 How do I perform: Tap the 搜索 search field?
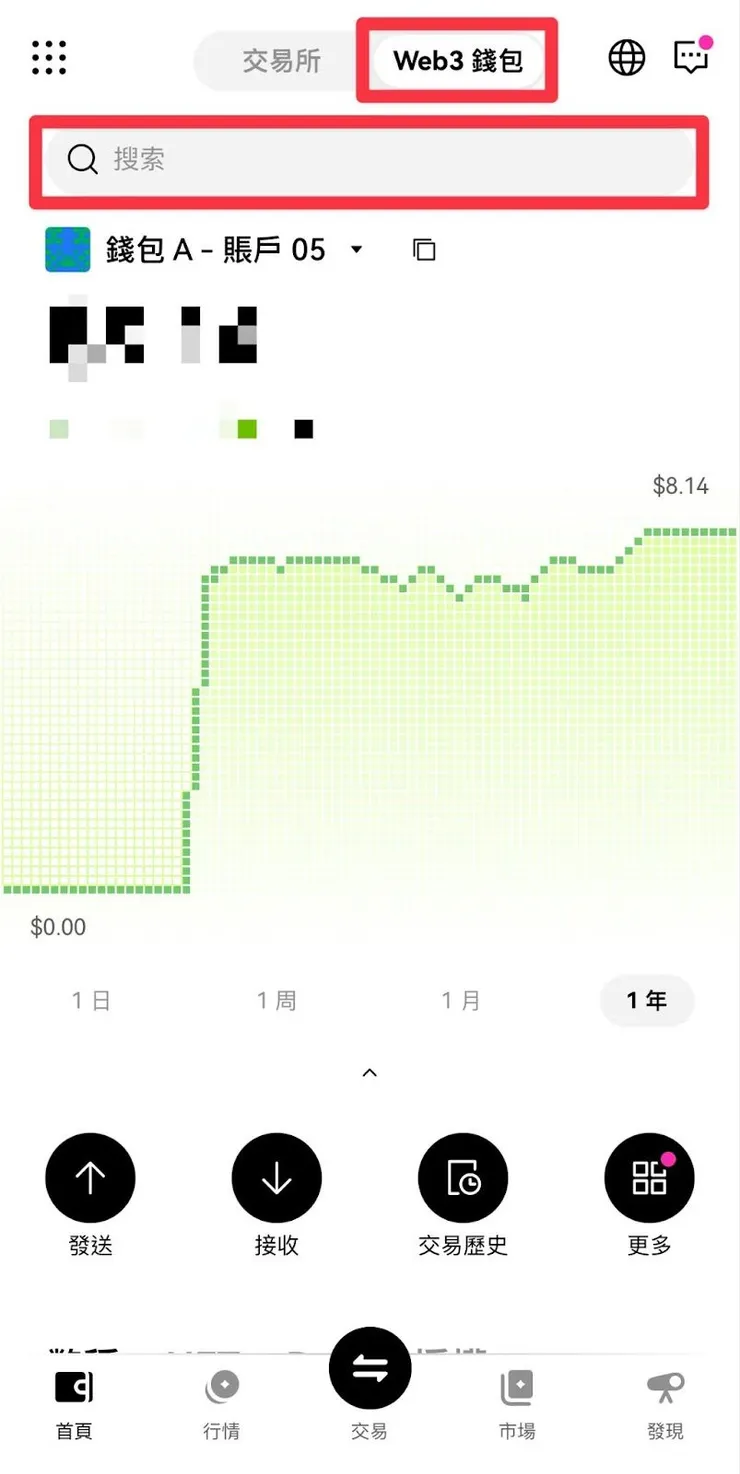369,159
